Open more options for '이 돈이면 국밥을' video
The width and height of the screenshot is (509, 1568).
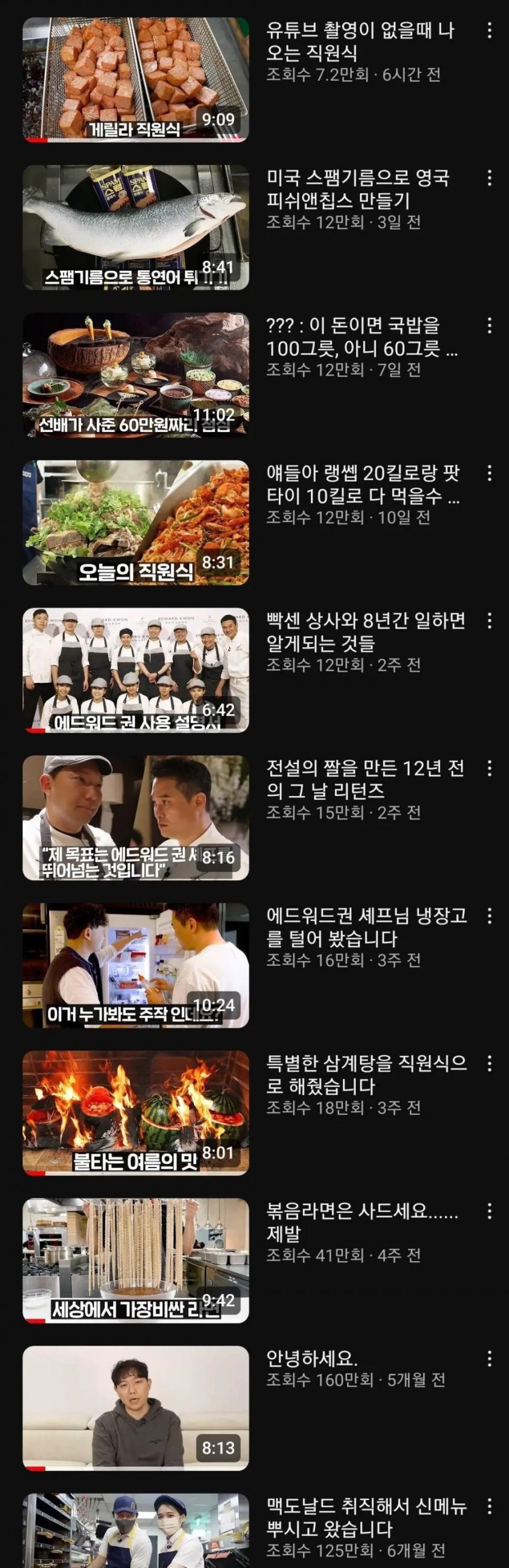coord(490,325)
